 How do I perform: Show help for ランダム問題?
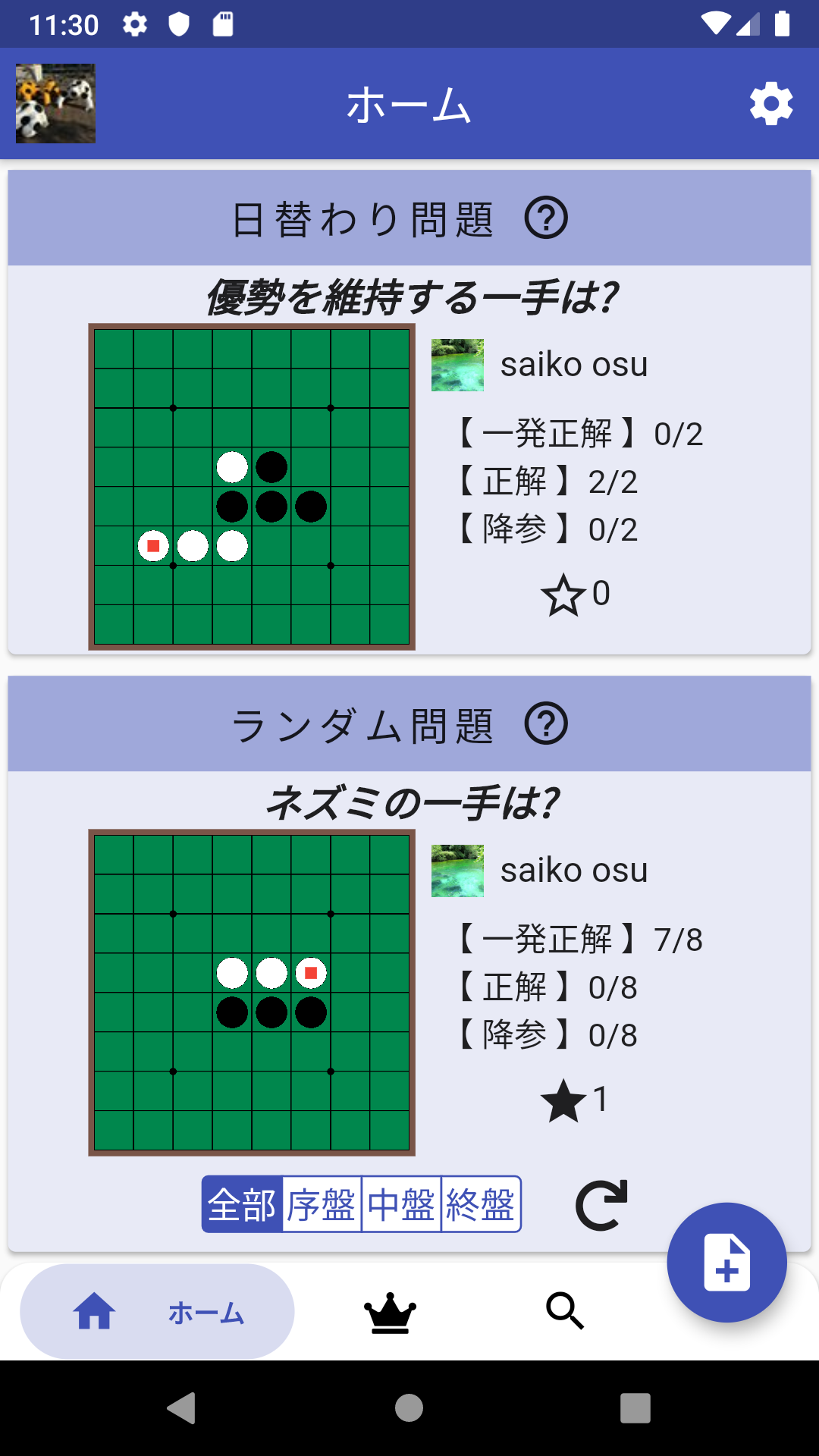click(x=546, y=724)
